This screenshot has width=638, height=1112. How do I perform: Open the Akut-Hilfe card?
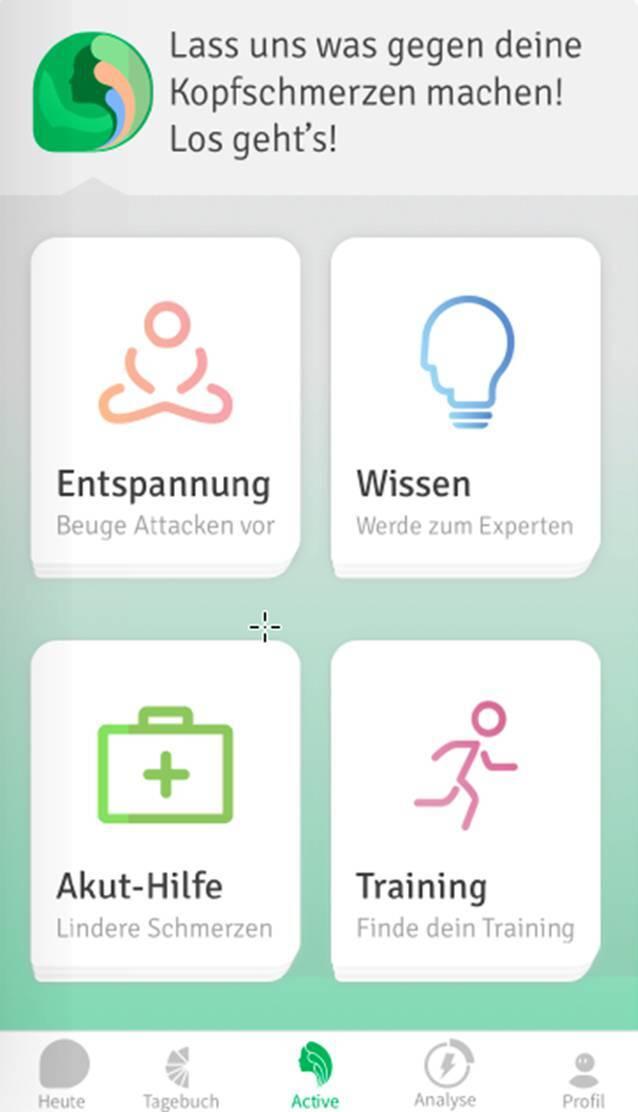[165, 810]
